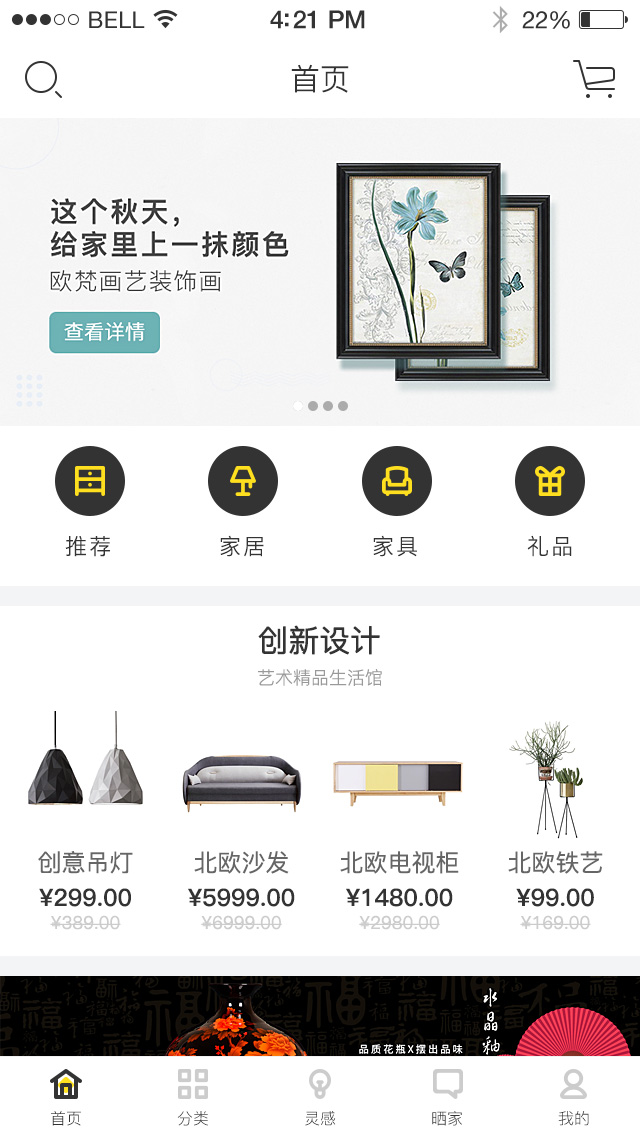Switch to the 分类 tab
640x1136 pixels.
point(193,1096)
